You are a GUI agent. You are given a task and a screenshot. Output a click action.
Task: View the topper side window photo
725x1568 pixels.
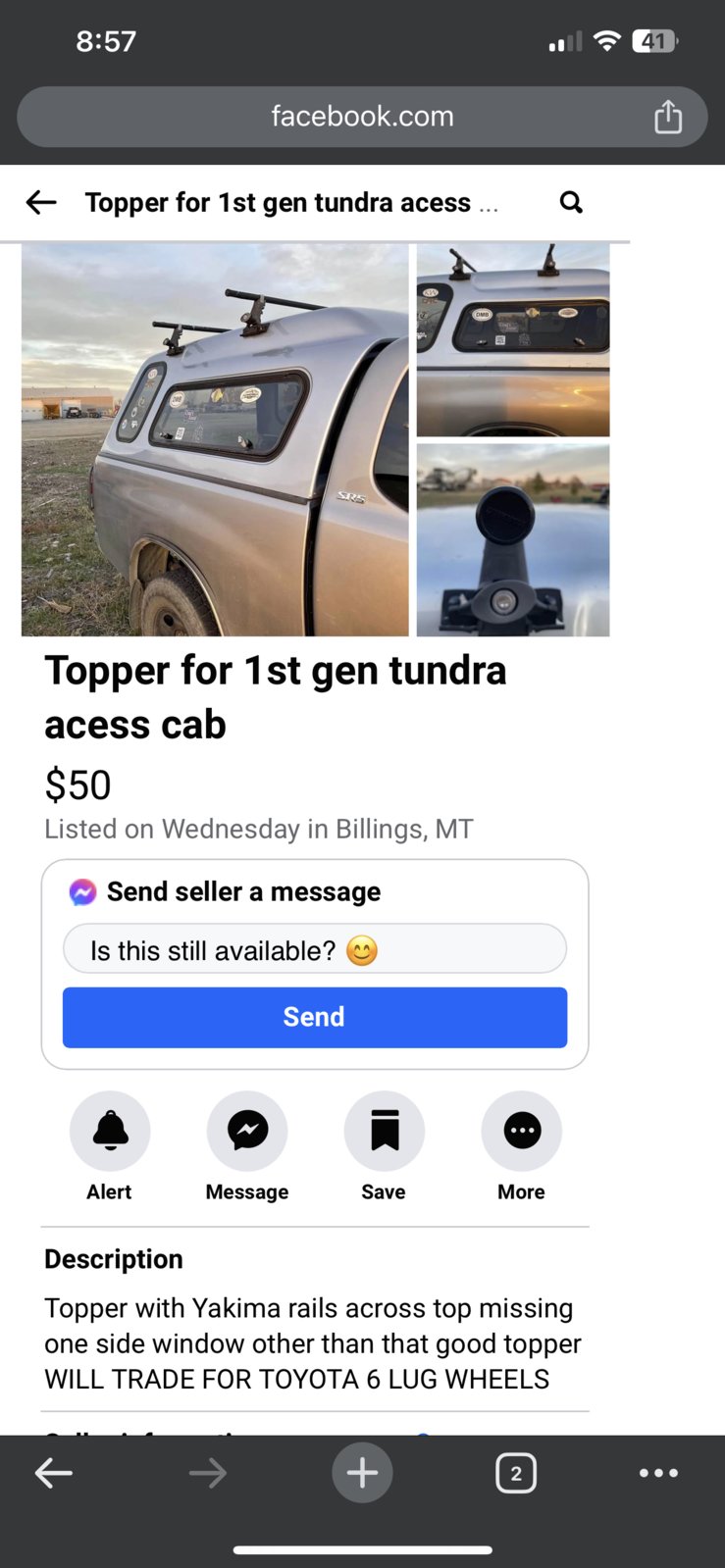(512, 340)
